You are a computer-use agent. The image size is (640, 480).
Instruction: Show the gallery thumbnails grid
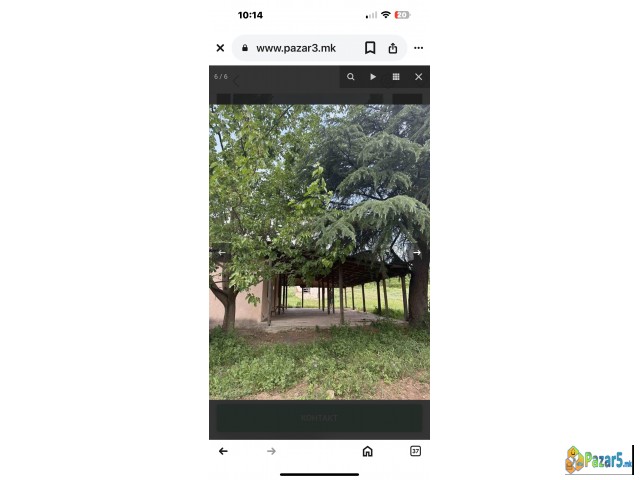(x=396, y=77)
